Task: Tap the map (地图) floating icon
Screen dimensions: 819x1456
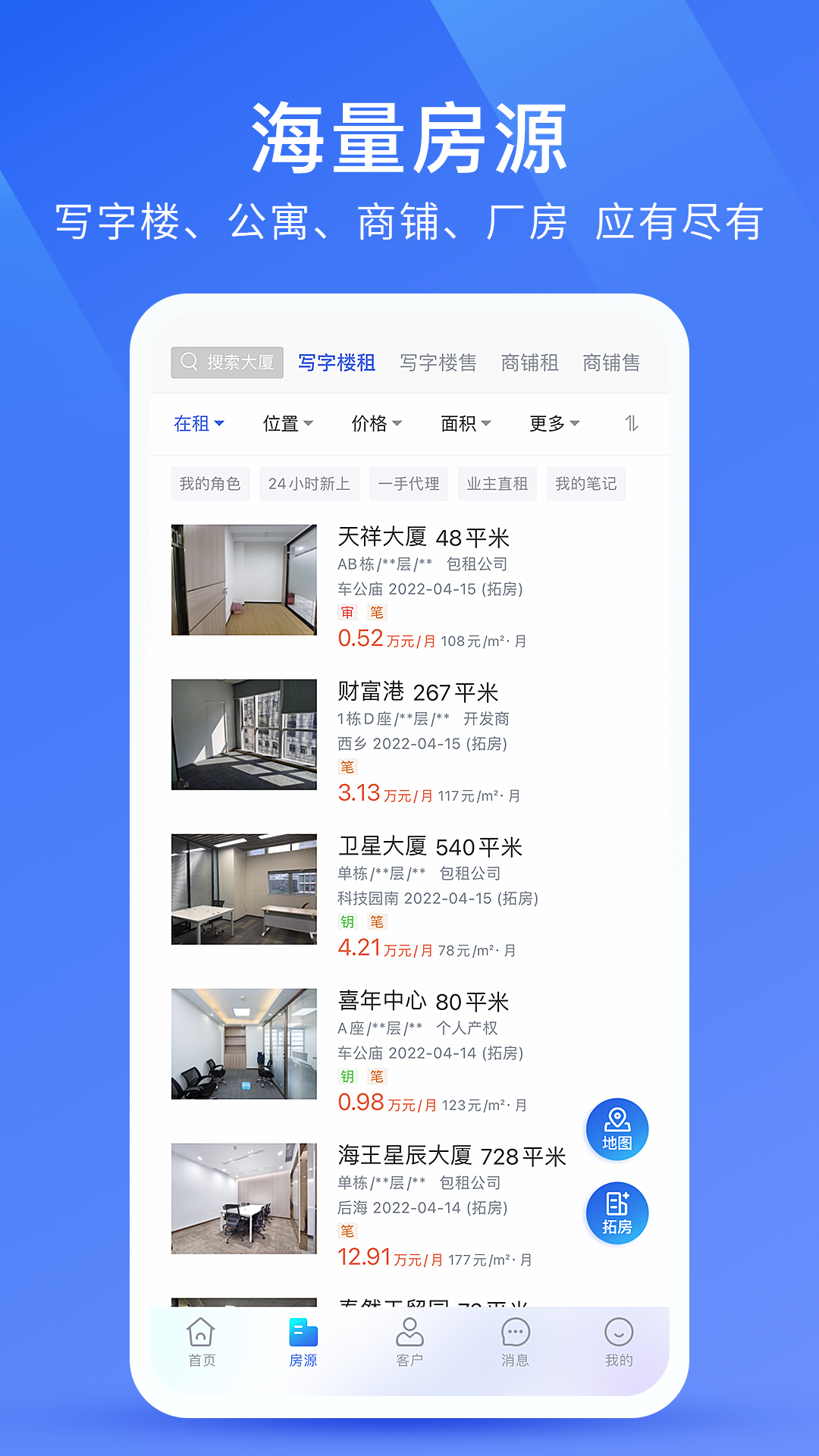Action: (617, 1129)
